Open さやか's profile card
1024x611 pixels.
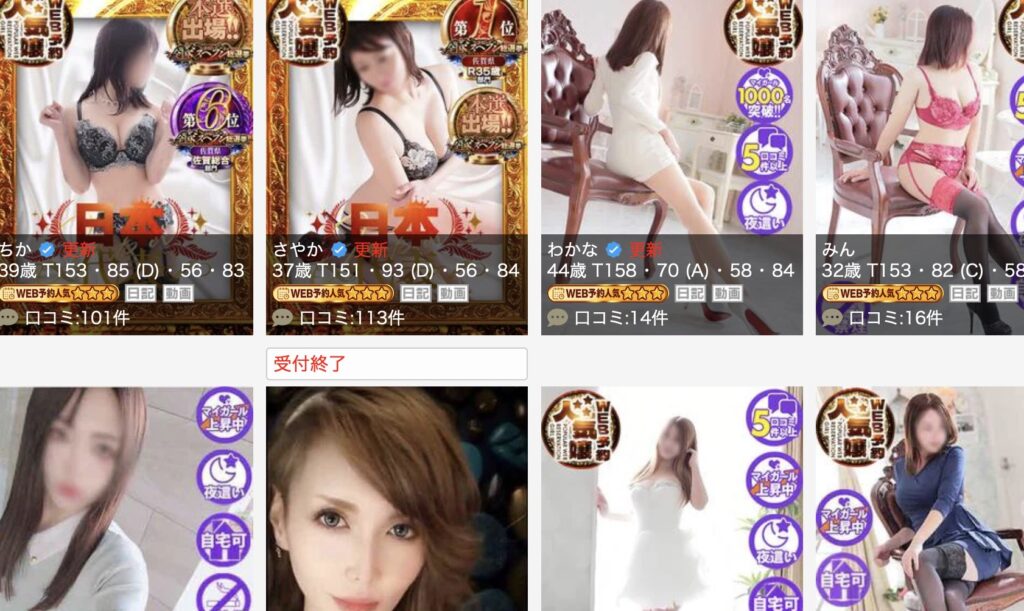click(396, 120)
